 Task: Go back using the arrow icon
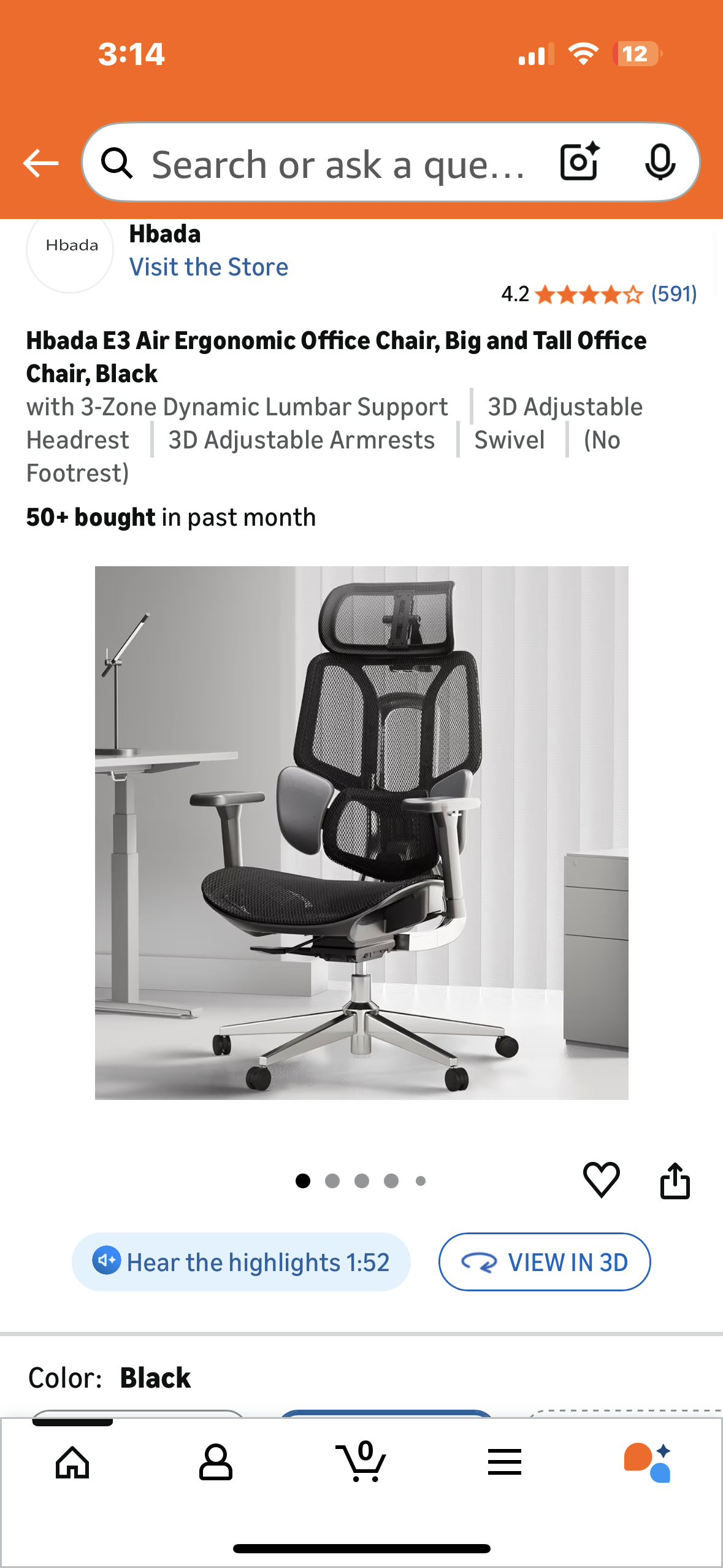[x=40, y=163]
